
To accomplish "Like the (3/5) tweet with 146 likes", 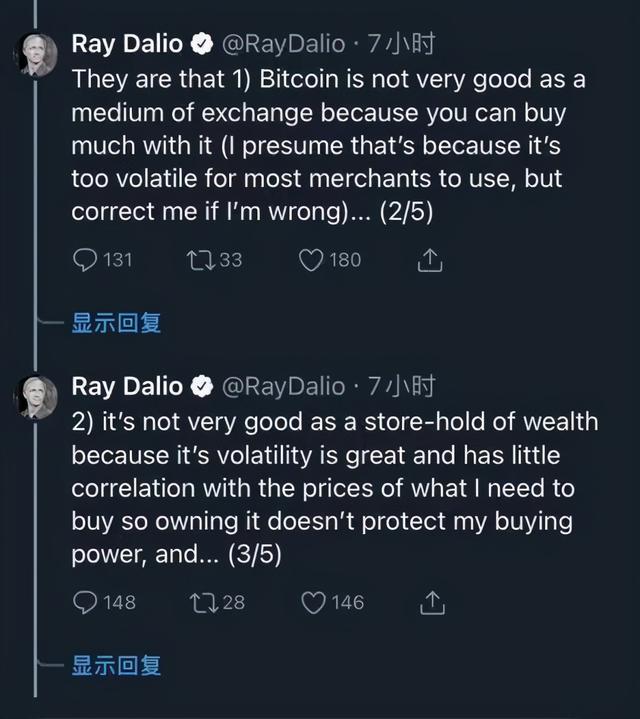I will (x=313, y=603).
